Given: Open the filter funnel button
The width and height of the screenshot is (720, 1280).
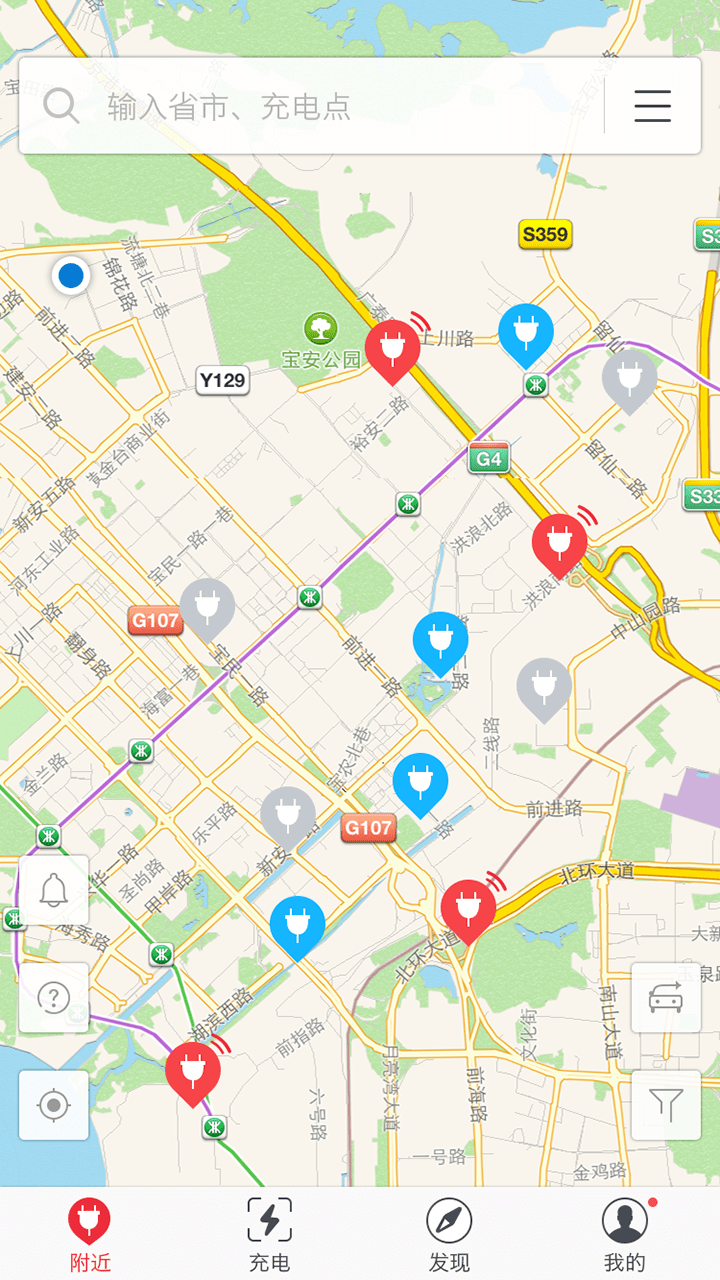Looking at the screenshot, I should [665, 1105].
